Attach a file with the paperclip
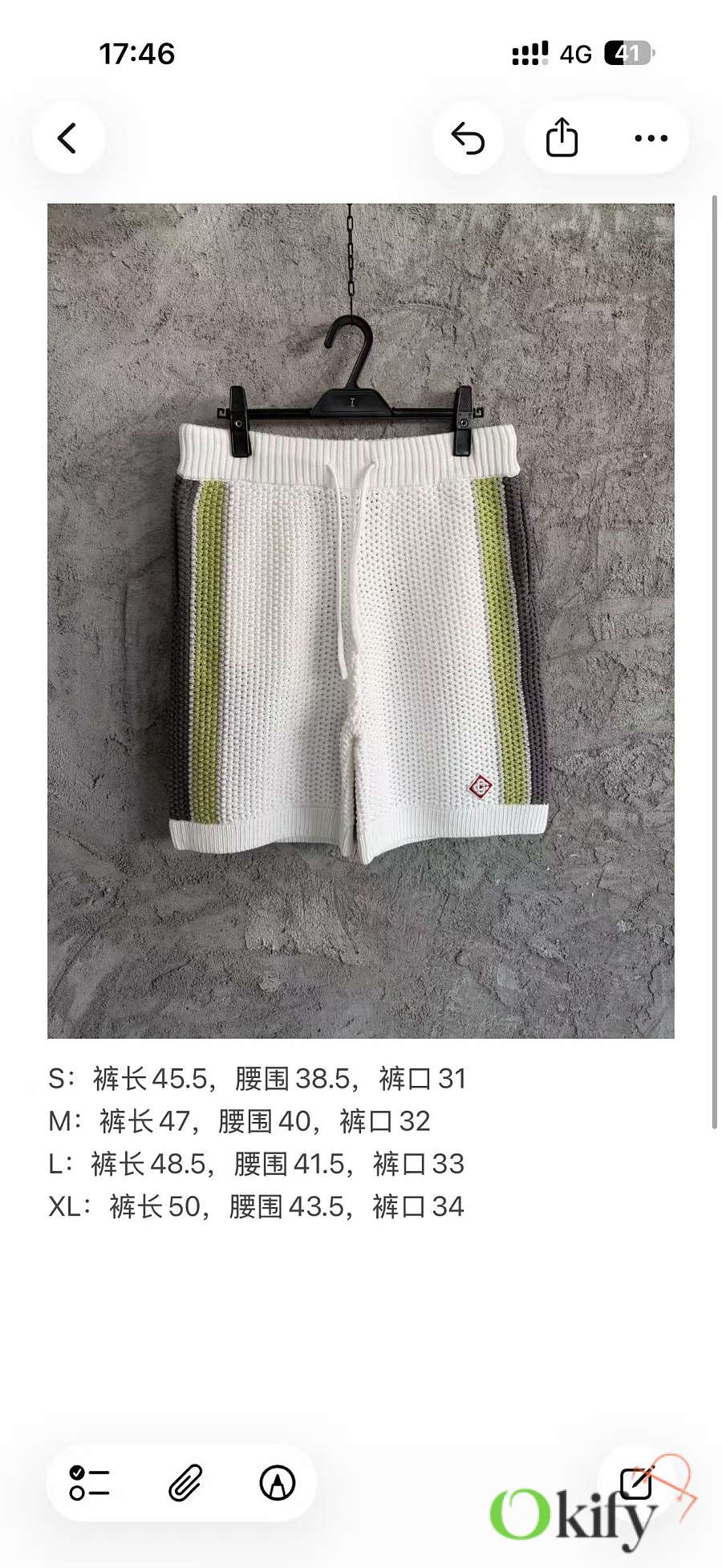This screenshot has height=1568, width=722. pos(185,1482)
